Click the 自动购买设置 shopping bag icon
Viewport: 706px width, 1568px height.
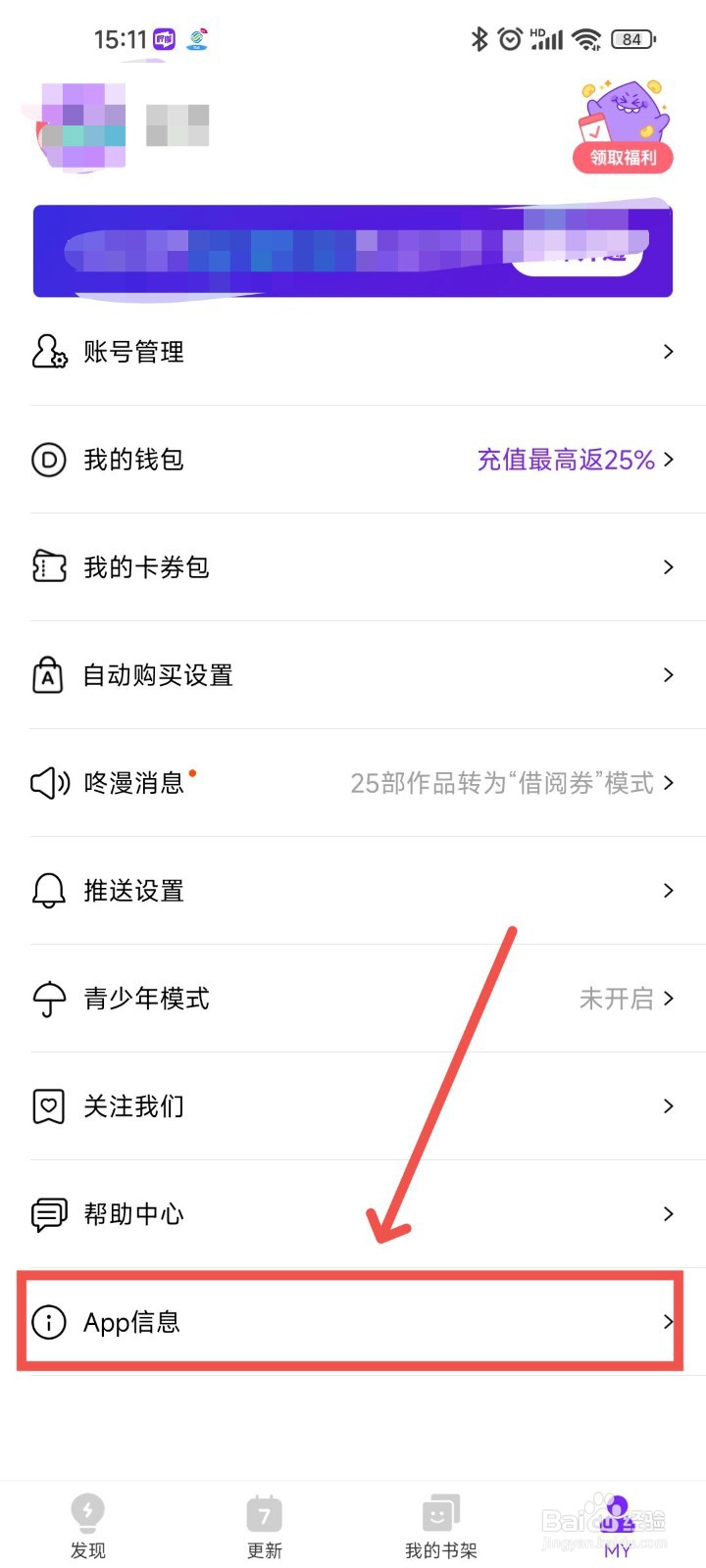[x=49, y=675]
